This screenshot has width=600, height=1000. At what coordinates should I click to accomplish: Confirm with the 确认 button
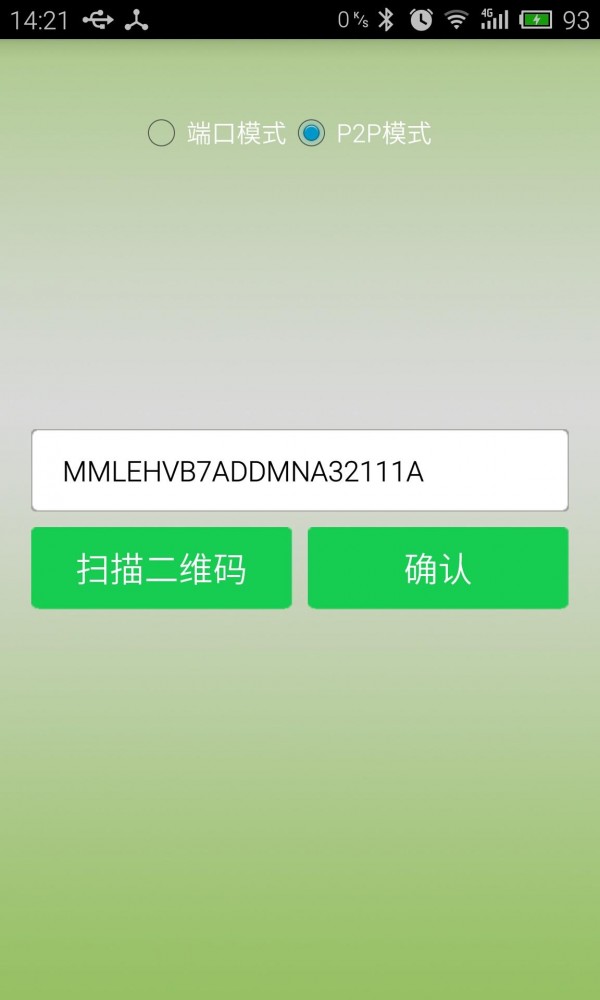pos(438,568)
